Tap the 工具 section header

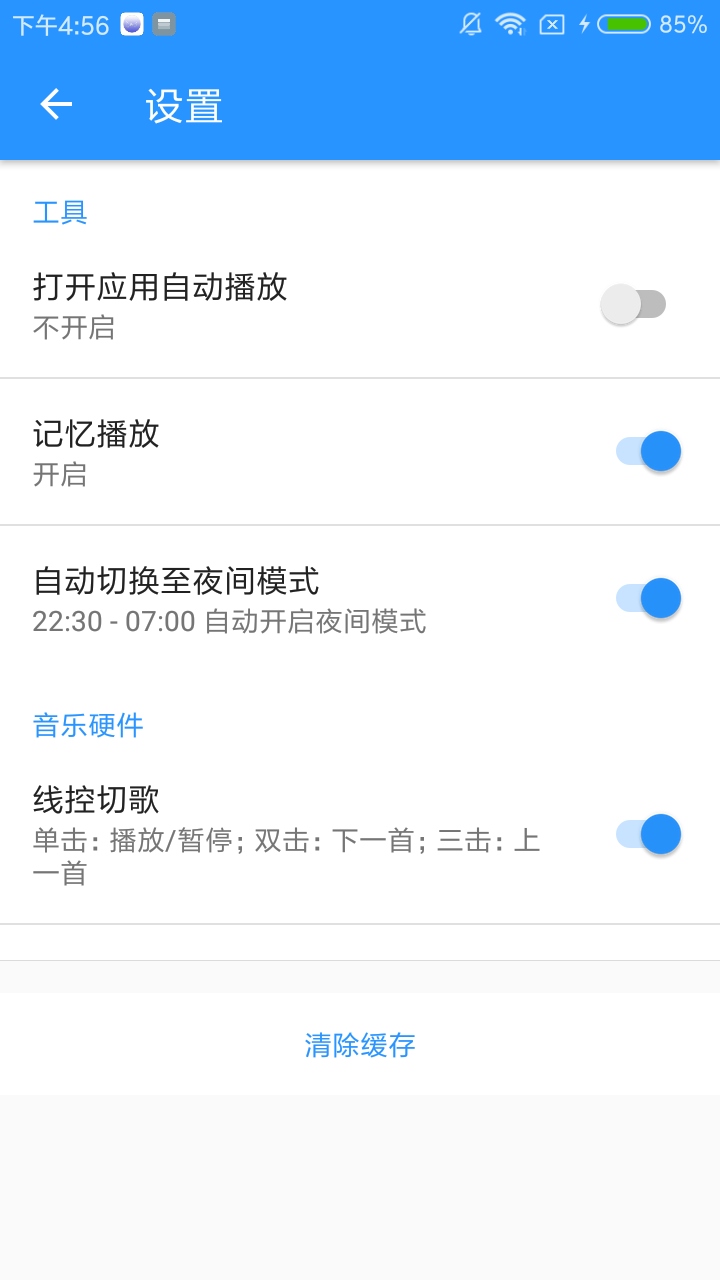click(60, 212)
